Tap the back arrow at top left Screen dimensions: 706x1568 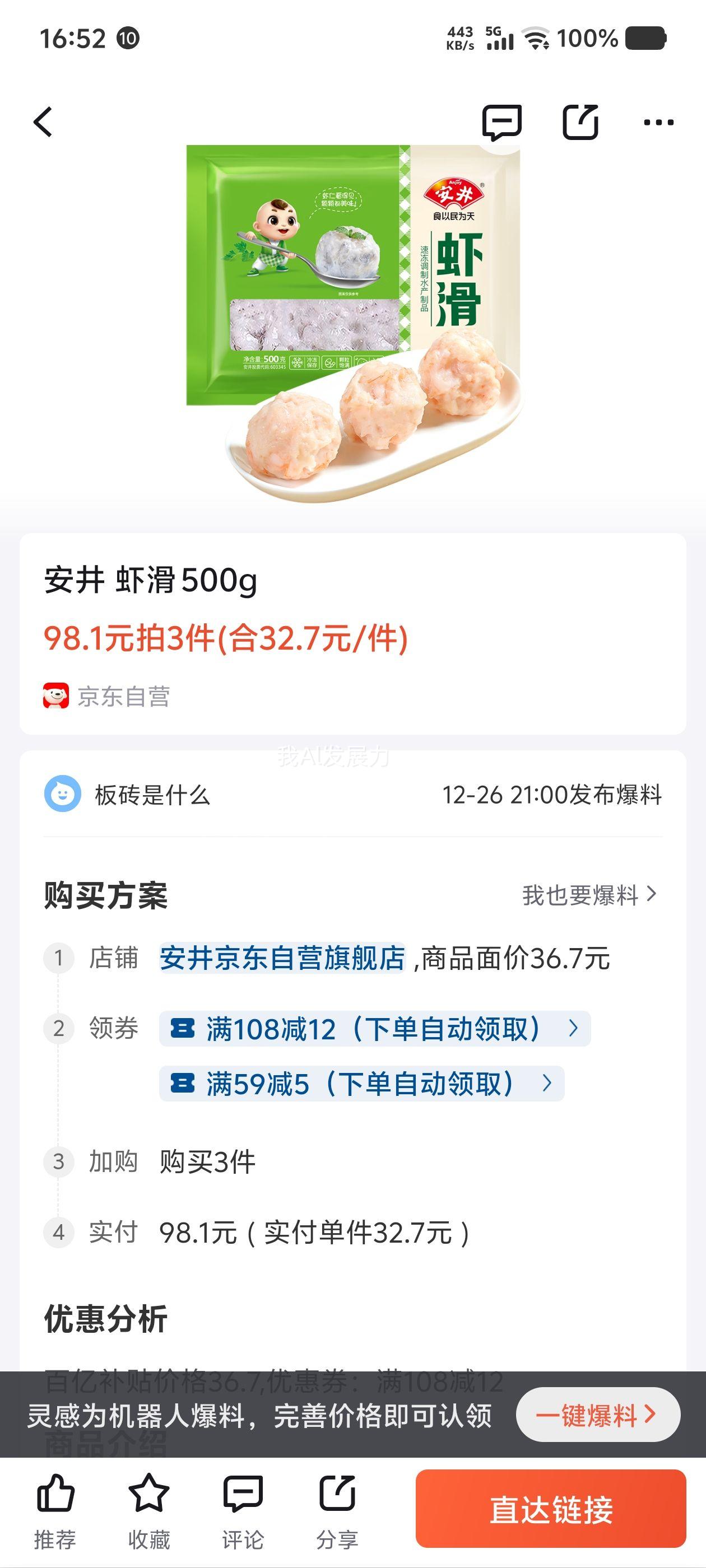[43, 121]
